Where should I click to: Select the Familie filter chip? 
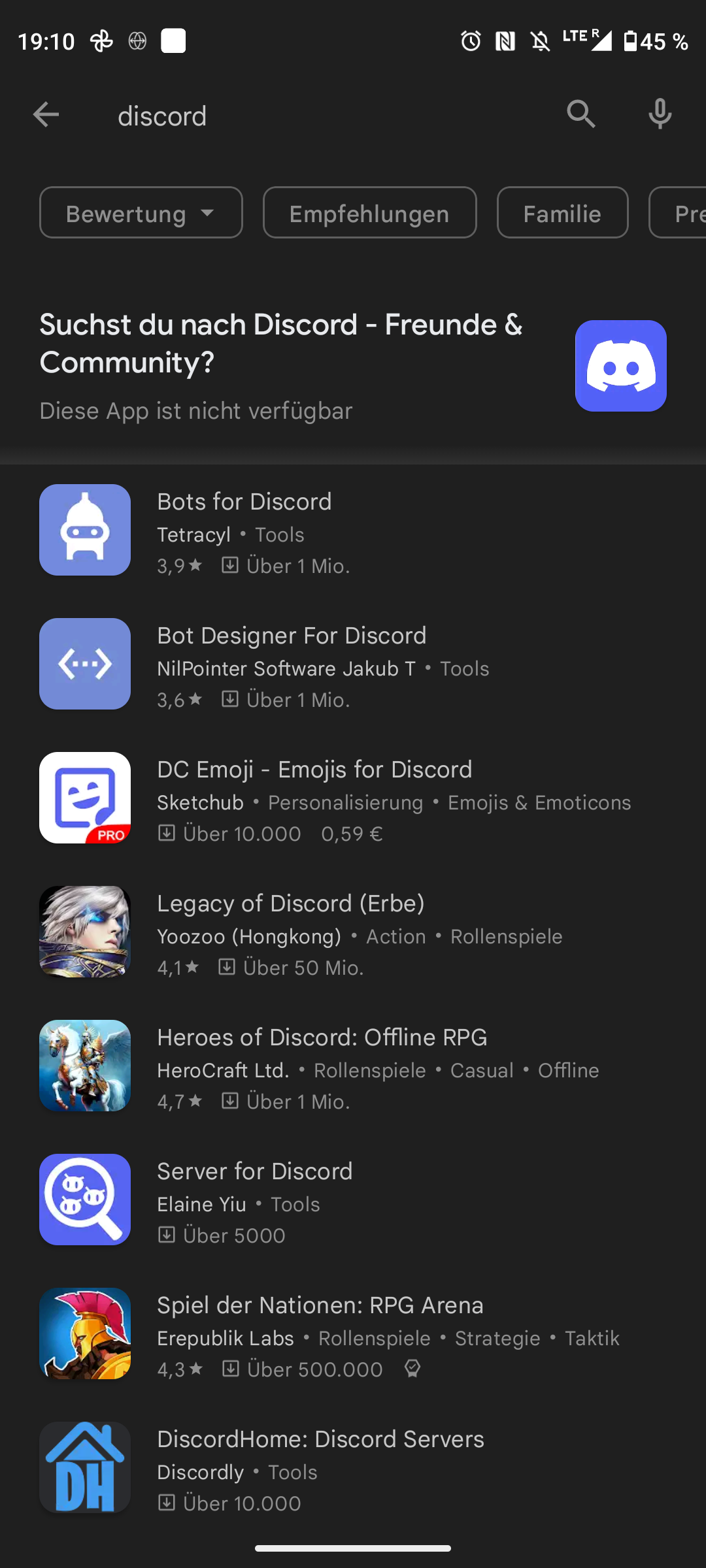pos(562,213)
